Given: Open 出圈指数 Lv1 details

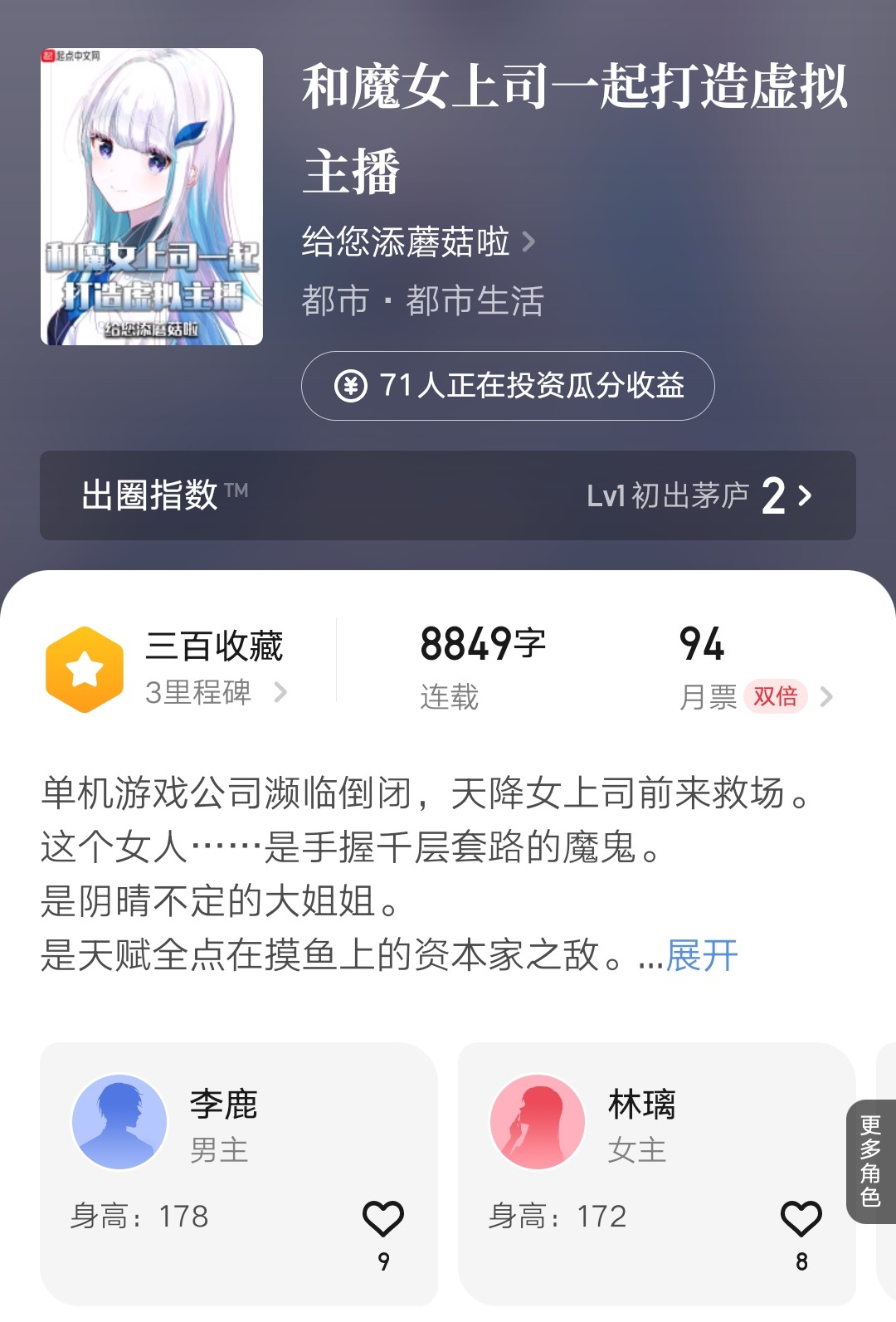Looking at the screenshot, I should tap(448, 495).
